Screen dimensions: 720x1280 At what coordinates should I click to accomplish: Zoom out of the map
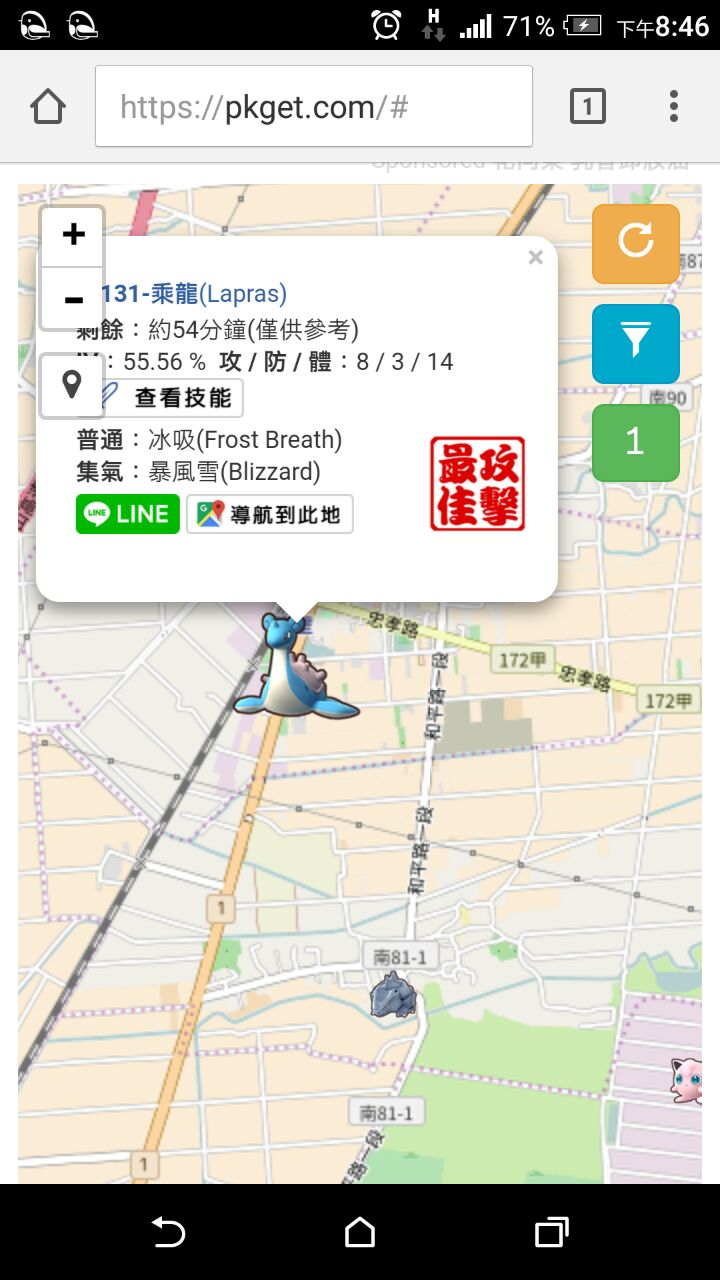[72, 299]
